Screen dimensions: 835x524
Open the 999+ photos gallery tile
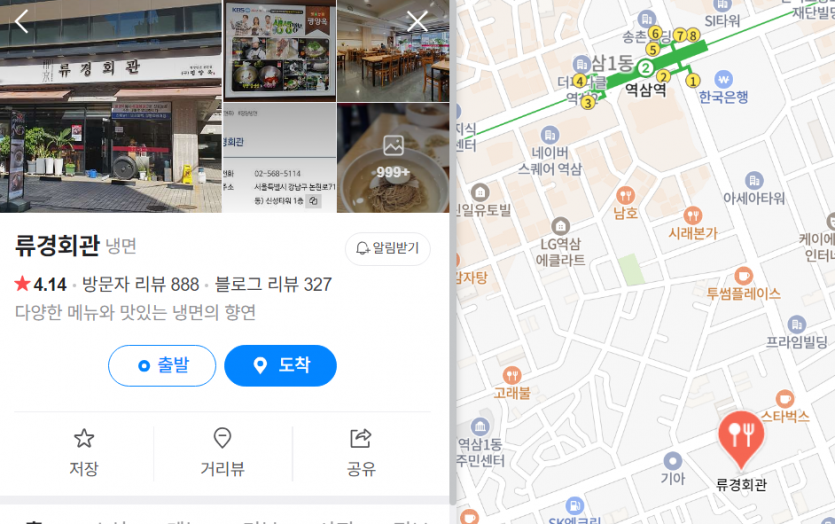point(392,158)
